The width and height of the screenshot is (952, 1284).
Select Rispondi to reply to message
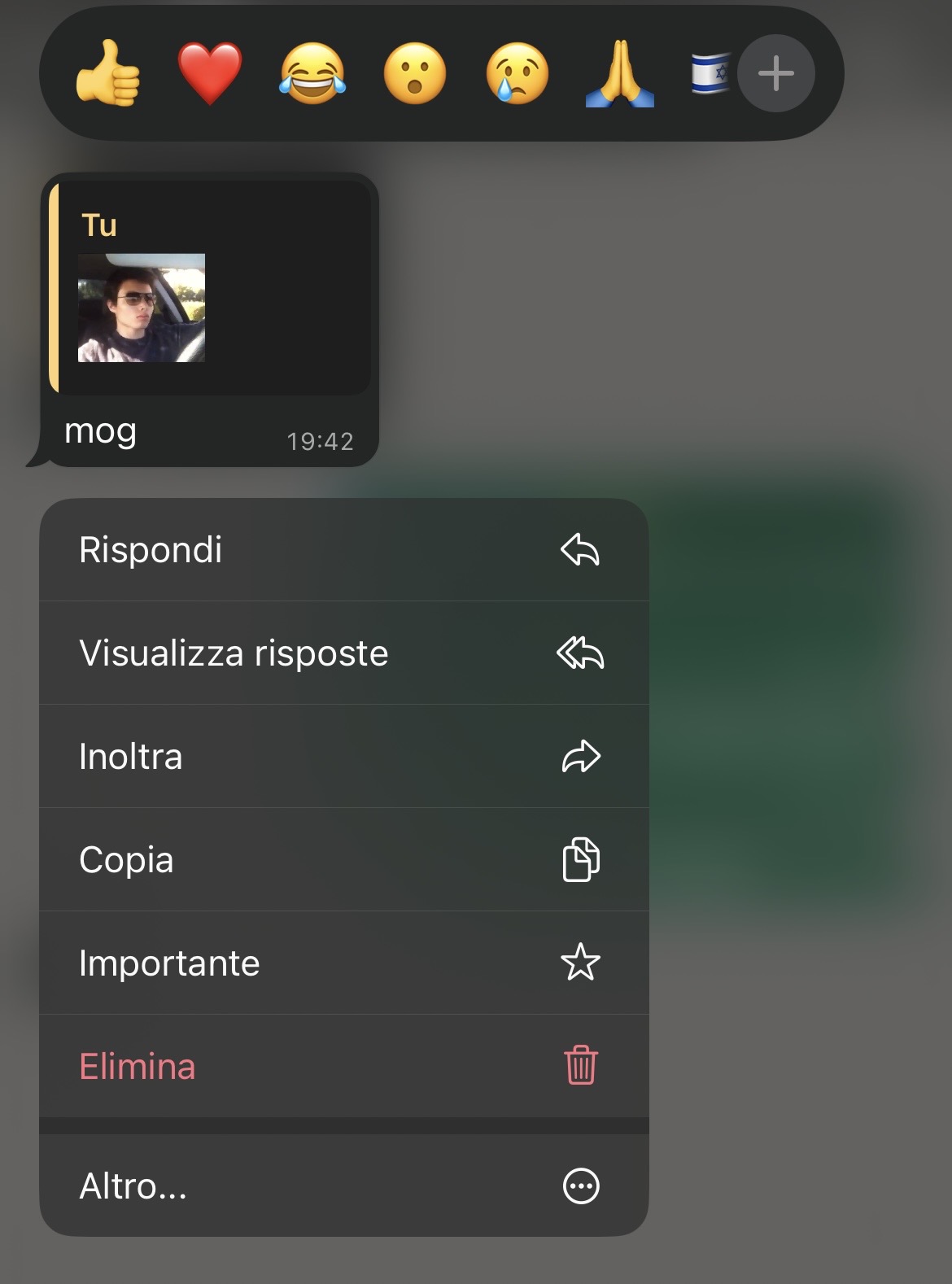[x=343, y=550]
